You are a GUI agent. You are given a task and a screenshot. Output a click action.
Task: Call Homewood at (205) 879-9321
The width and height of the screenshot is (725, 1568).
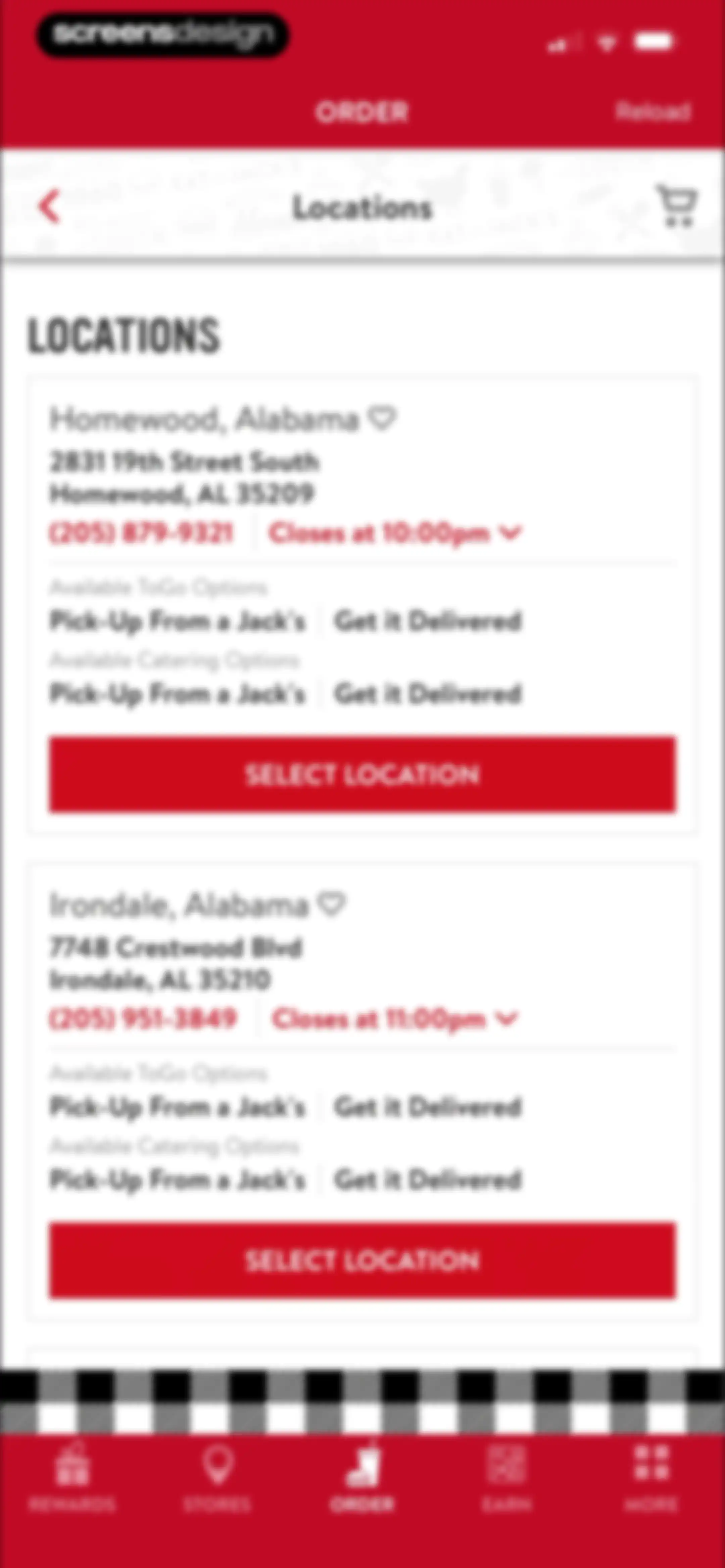(141, 533)
